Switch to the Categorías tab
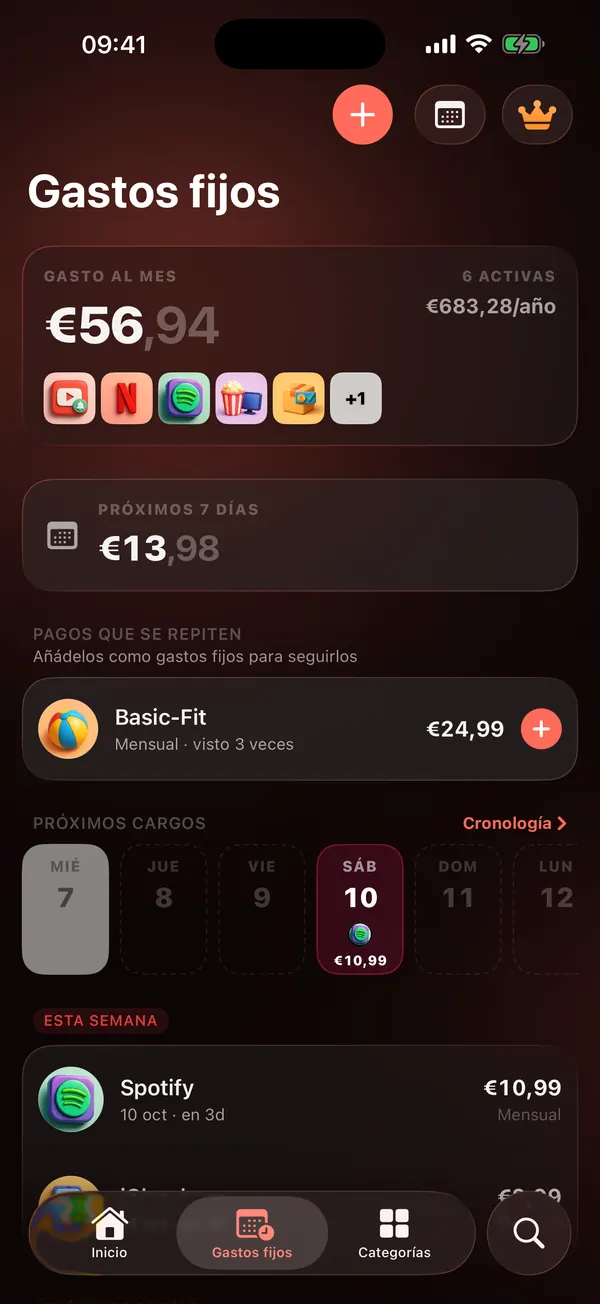 (x=394, y=1233)
